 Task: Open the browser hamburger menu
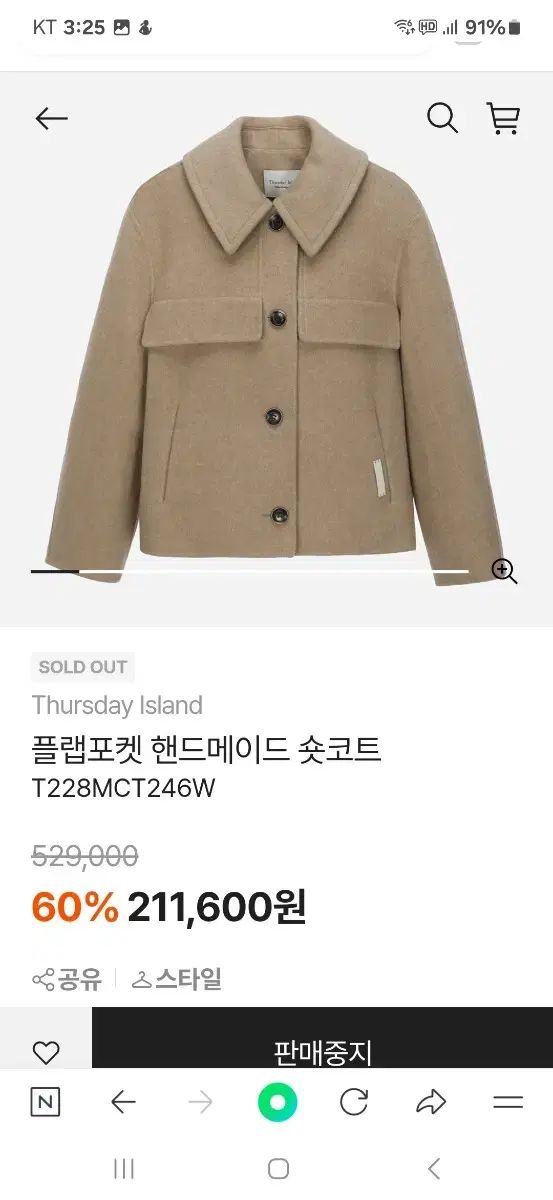(x=508, y=1103)
